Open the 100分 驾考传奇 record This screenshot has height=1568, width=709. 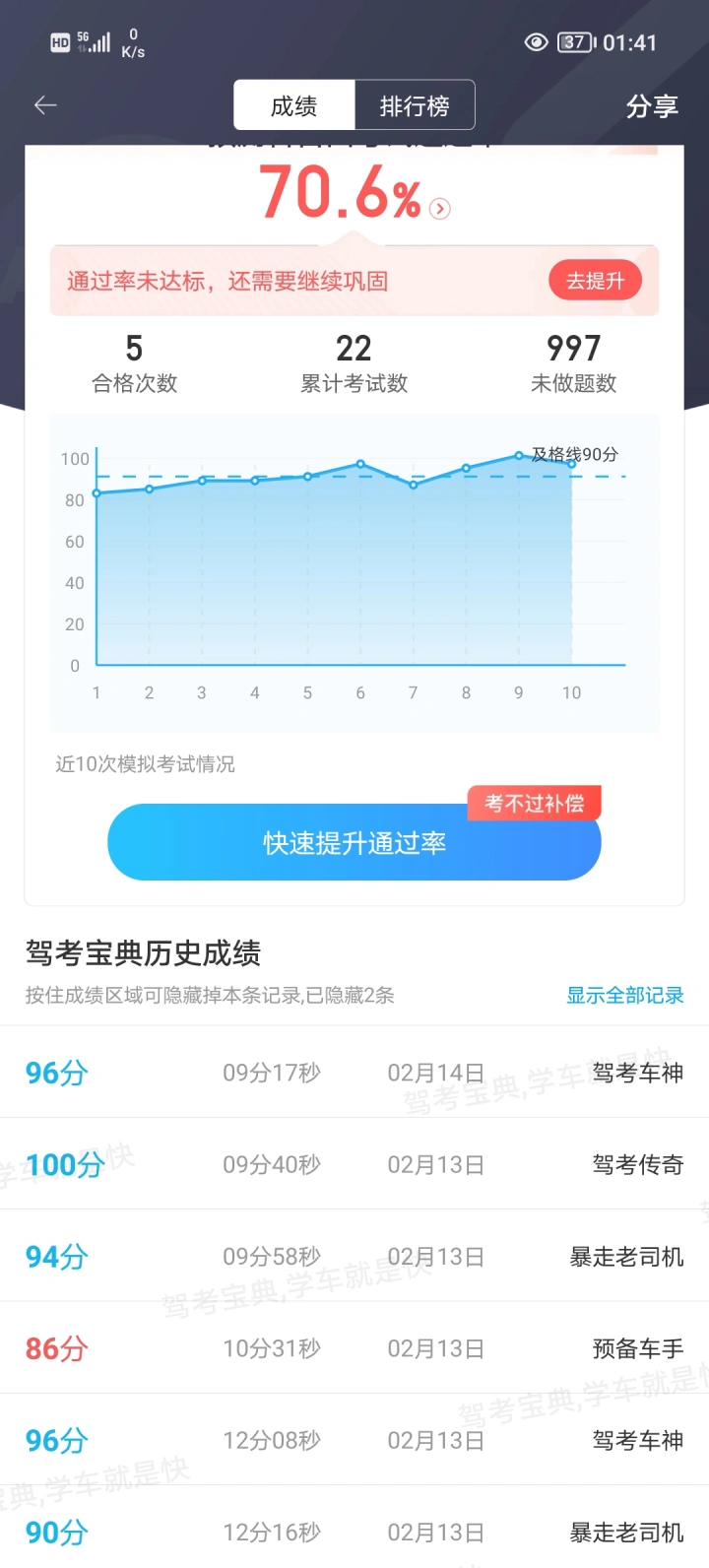pos(354,1164)
